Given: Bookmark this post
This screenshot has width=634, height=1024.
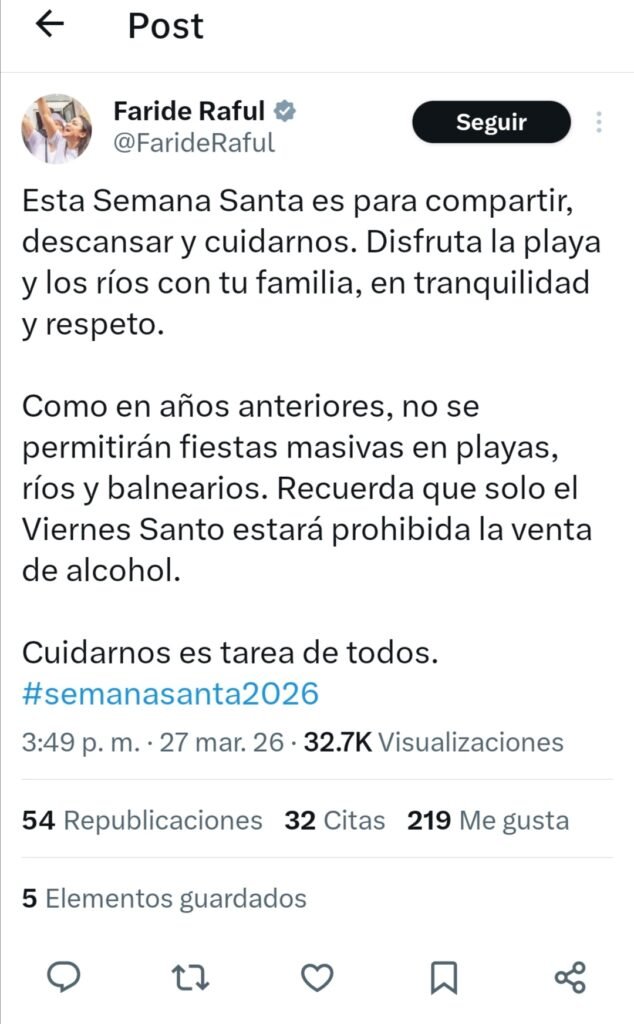Looking at the screenshot, I should [443, 976].
